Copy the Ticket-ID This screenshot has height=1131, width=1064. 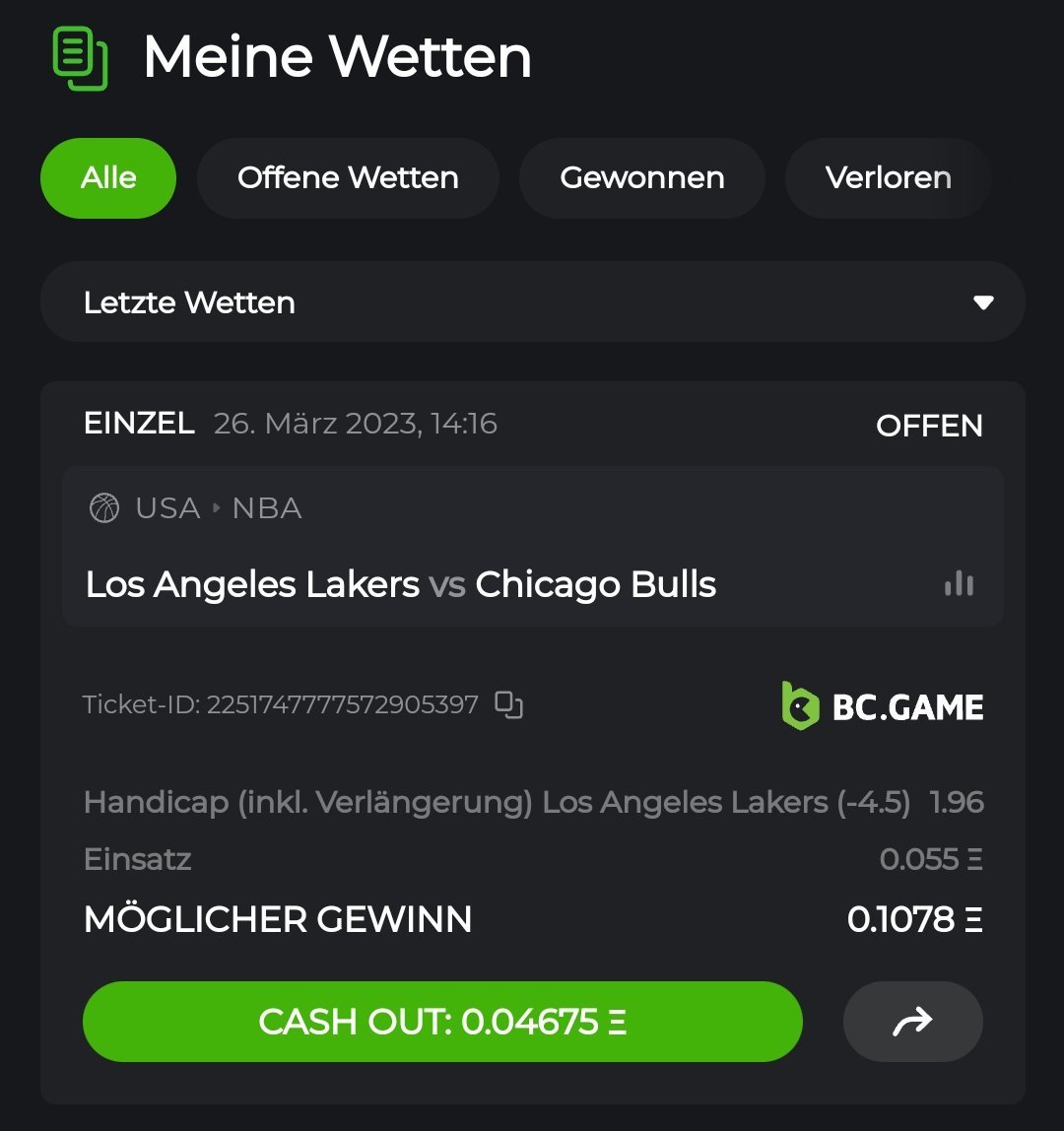508,704
